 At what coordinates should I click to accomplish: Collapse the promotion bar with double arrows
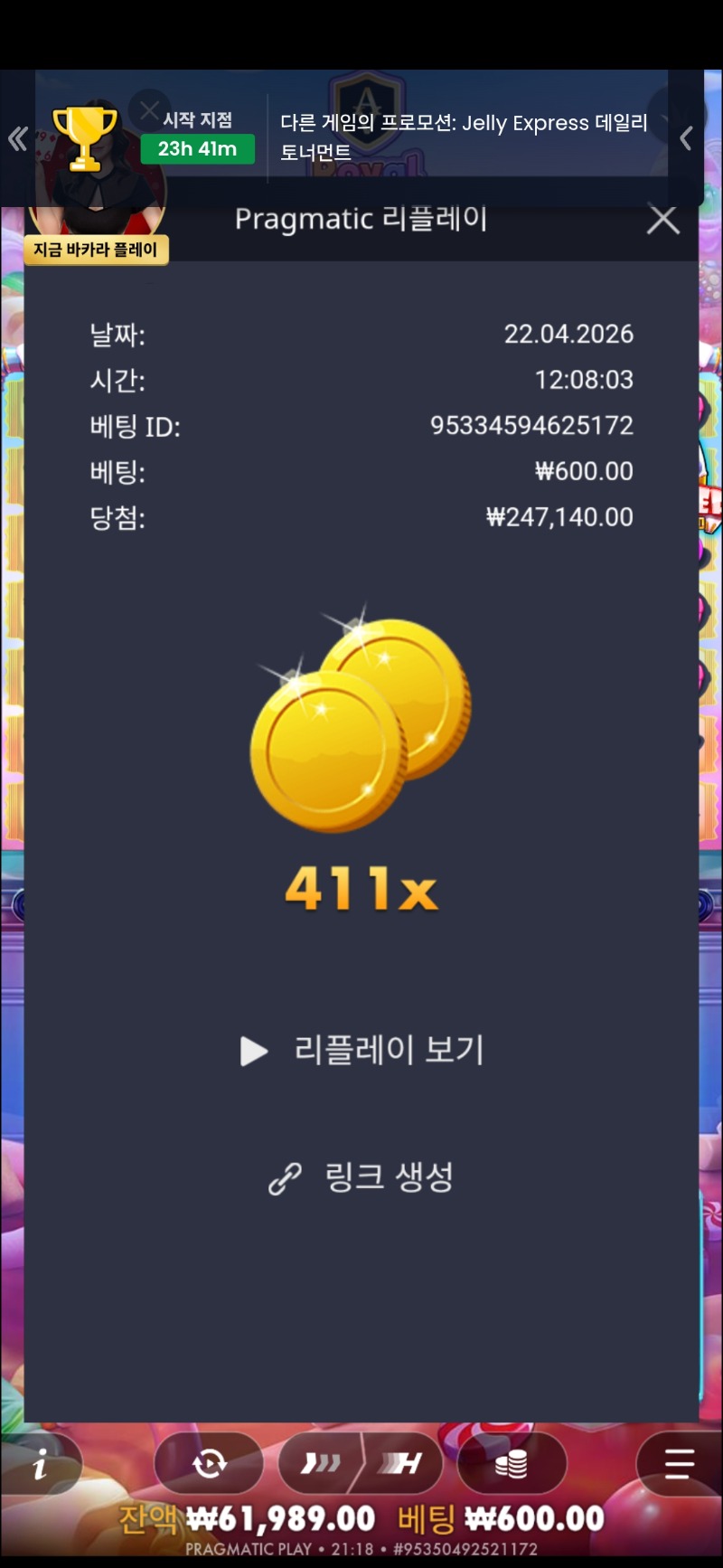tap(17, 138)
